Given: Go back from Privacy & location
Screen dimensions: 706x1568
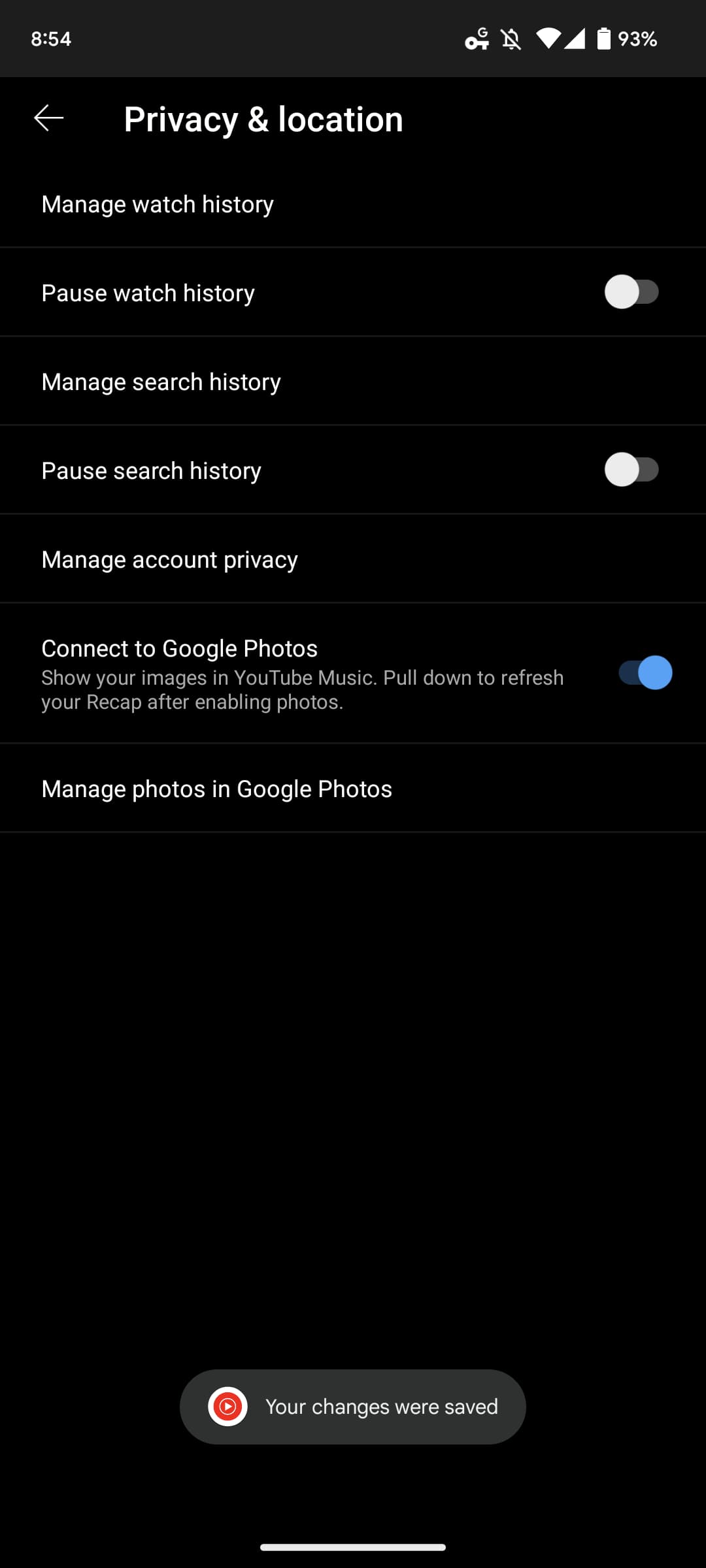Looking at the screenshot, I should click(49, 118).
